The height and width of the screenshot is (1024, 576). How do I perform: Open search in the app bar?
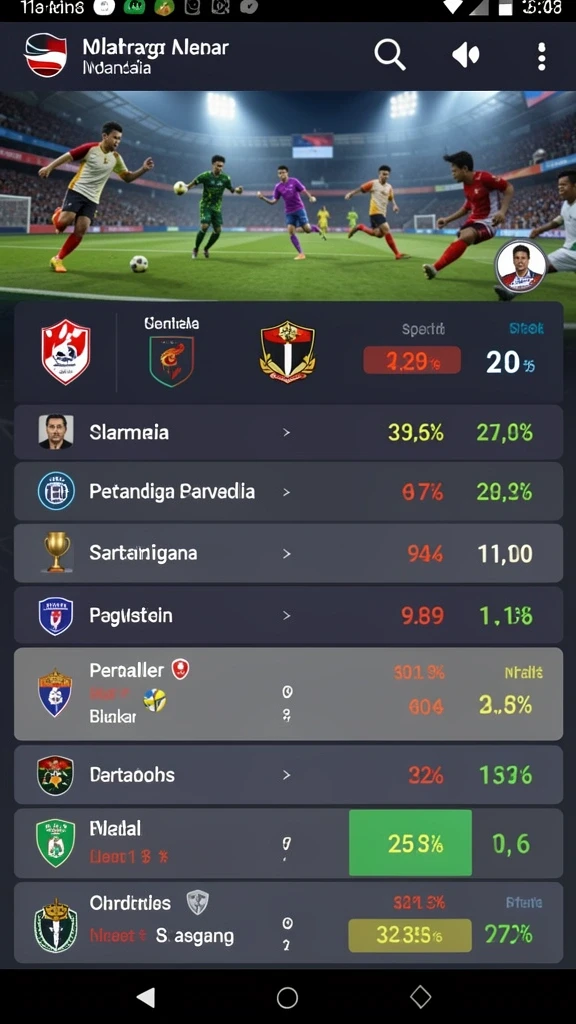pyautogui.click(x=390, y=55)
